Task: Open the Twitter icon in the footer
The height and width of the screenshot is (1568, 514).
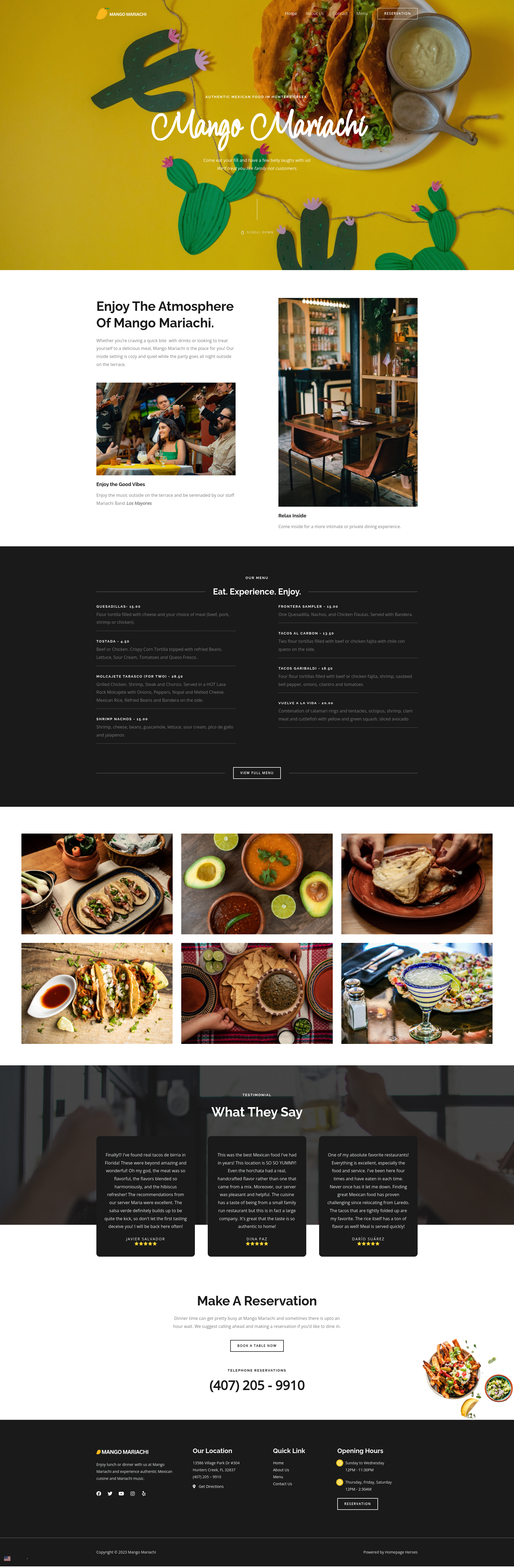Action: click(x=110, y=1493)
